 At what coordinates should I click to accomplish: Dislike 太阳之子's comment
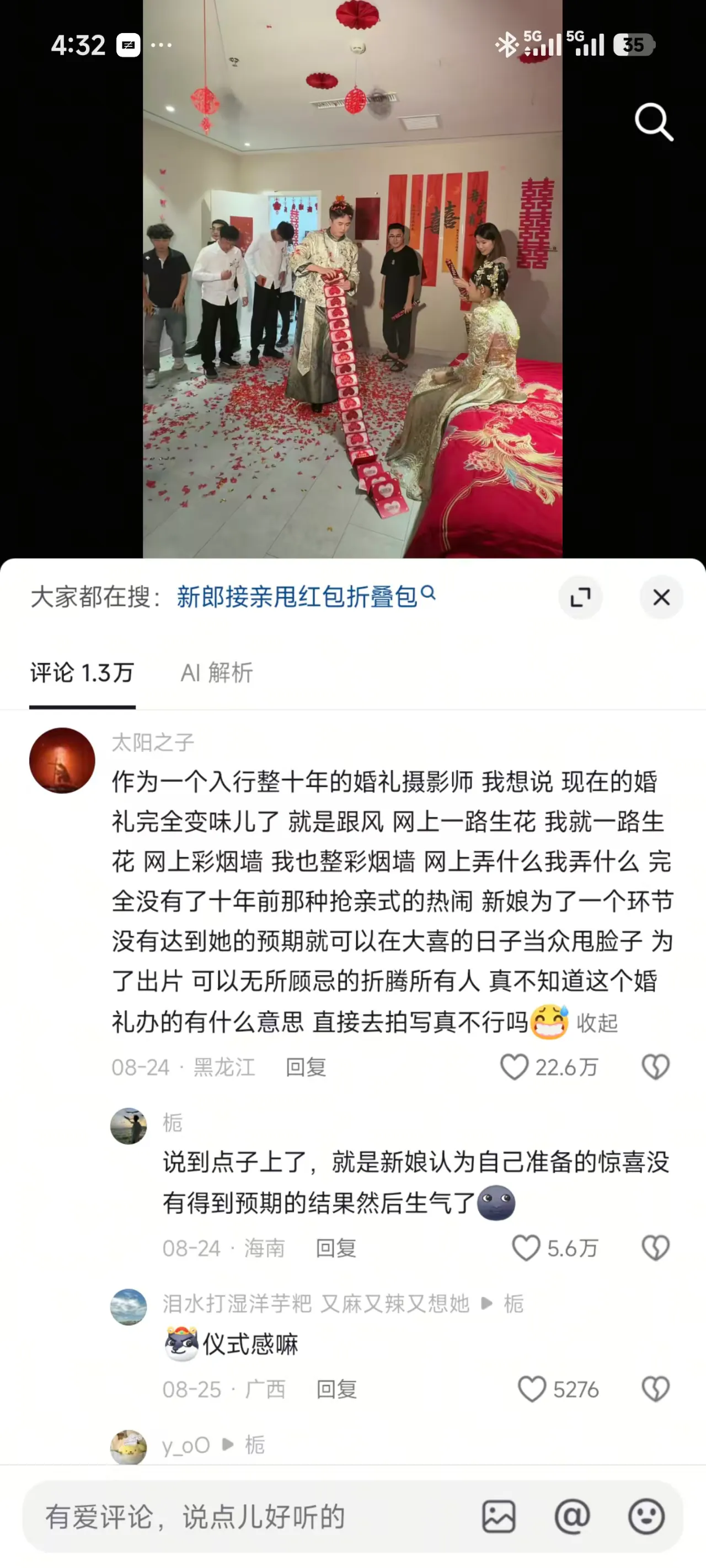click(655, 1067)
